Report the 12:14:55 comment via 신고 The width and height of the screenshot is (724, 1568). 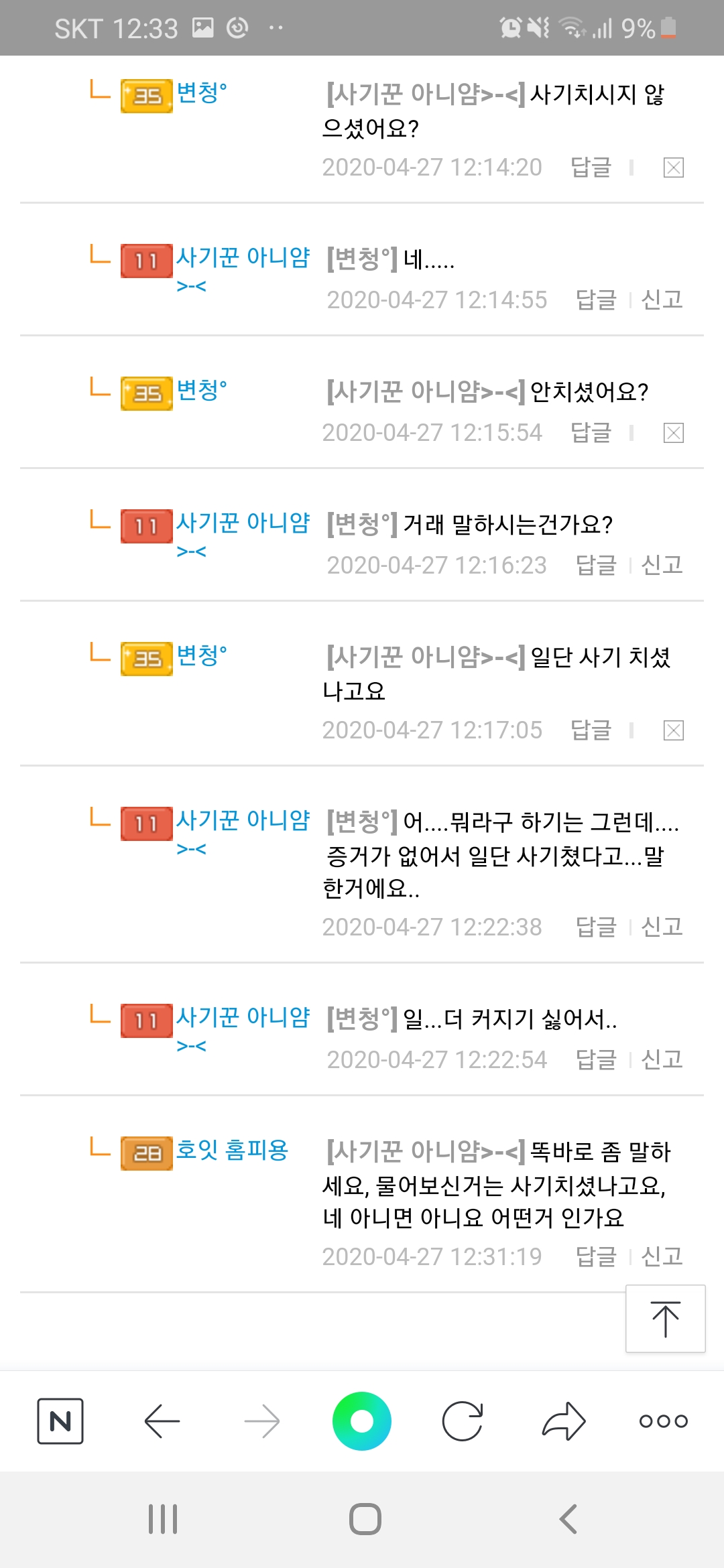pyautogui.click(x=662, y=300)
